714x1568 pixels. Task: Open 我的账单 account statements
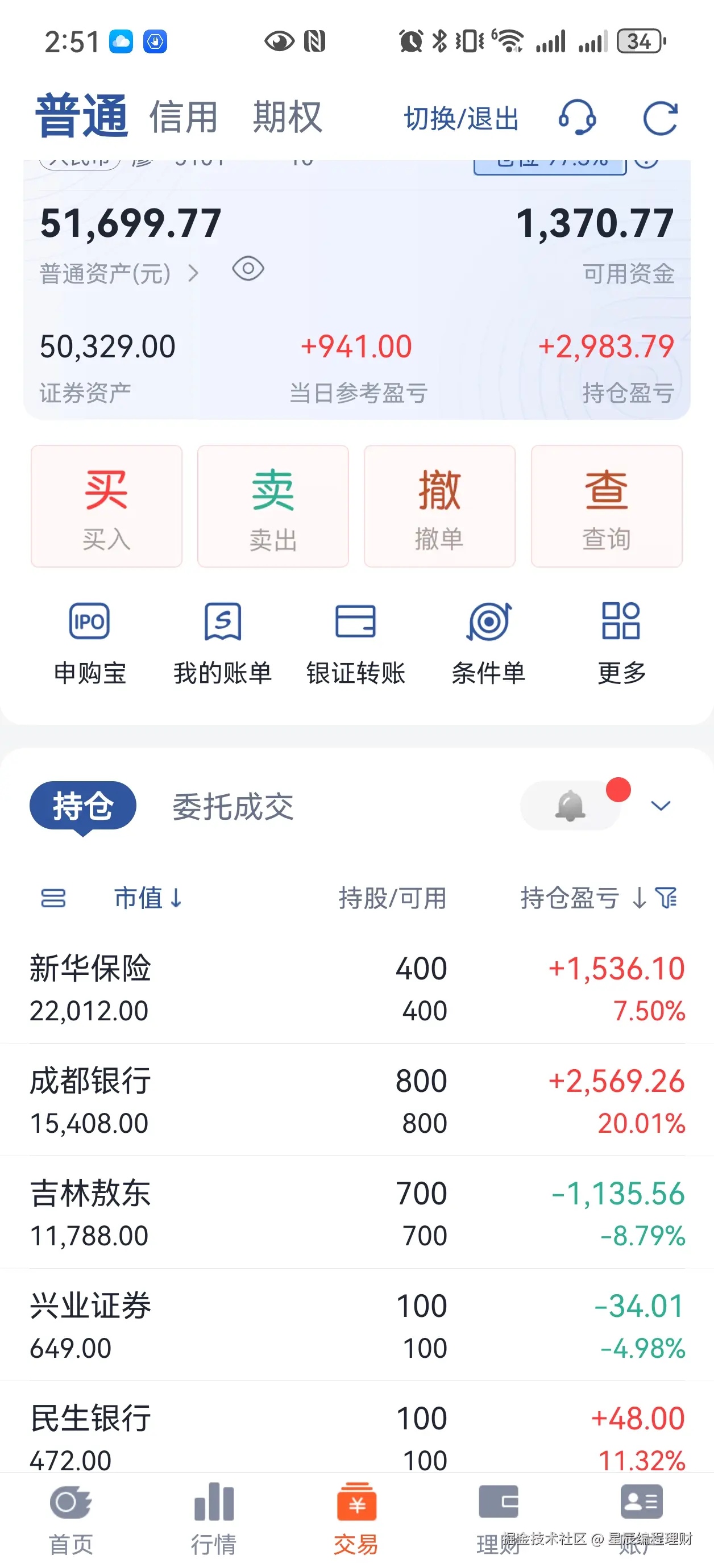point(222,642)
